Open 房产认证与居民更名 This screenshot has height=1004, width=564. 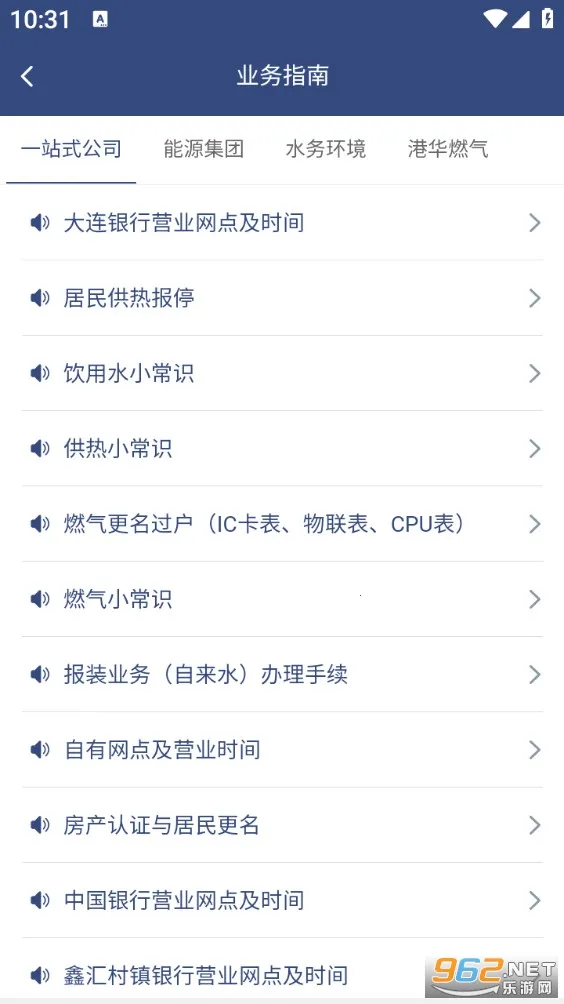click(282, 825)
